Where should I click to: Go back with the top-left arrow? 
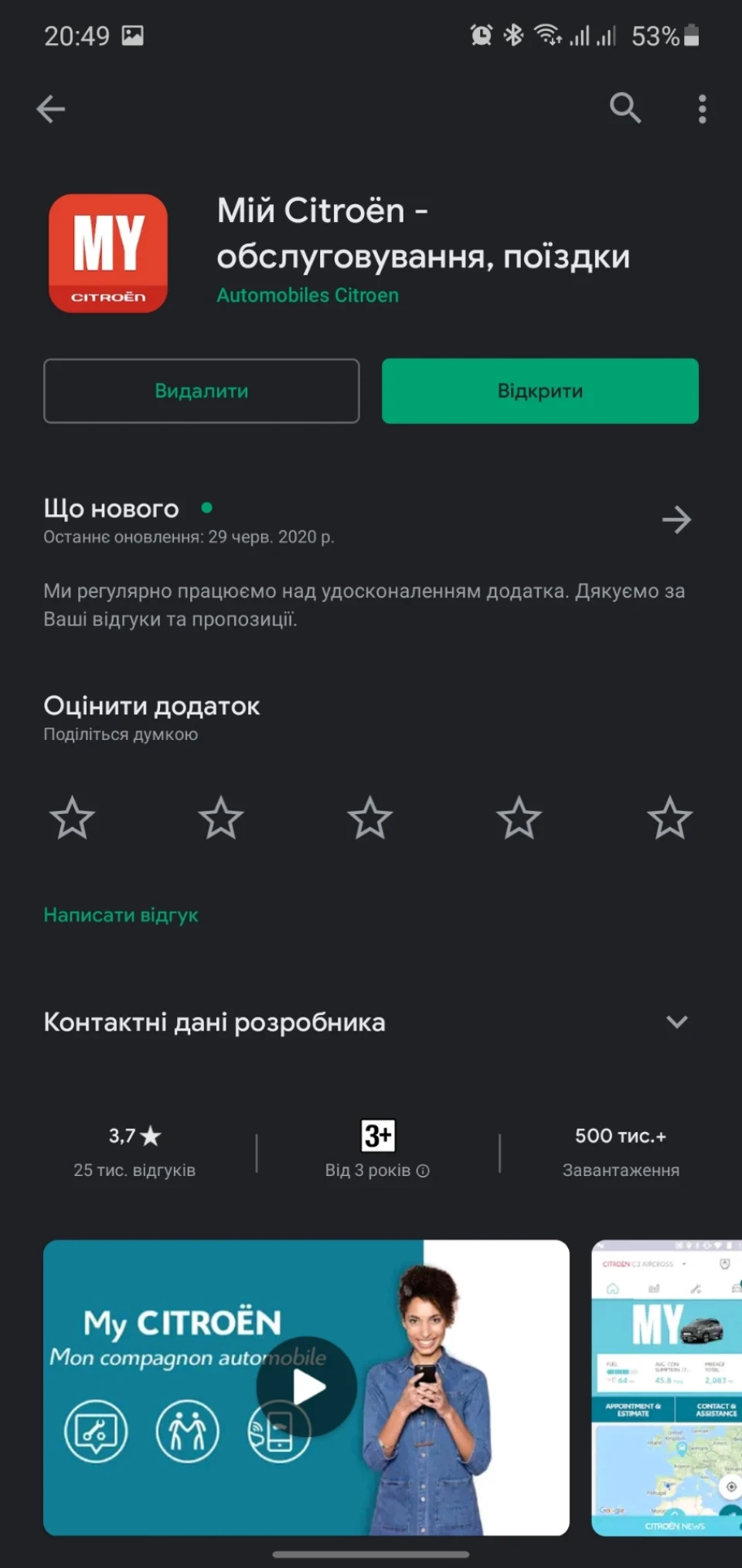(x=51, y=109)
